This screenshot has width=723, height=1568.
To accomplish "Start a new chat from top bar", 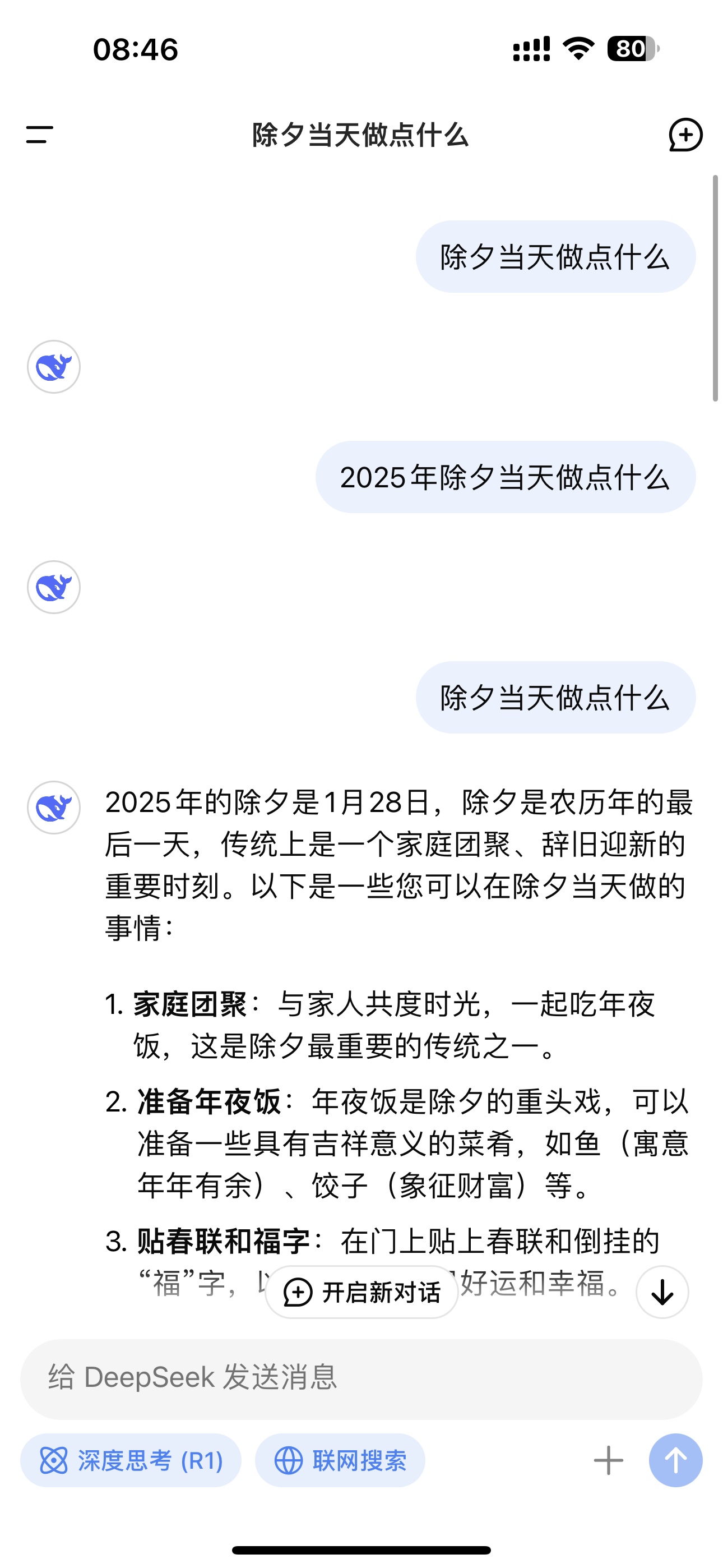I will pyautogui.click(x=685, y=135).
